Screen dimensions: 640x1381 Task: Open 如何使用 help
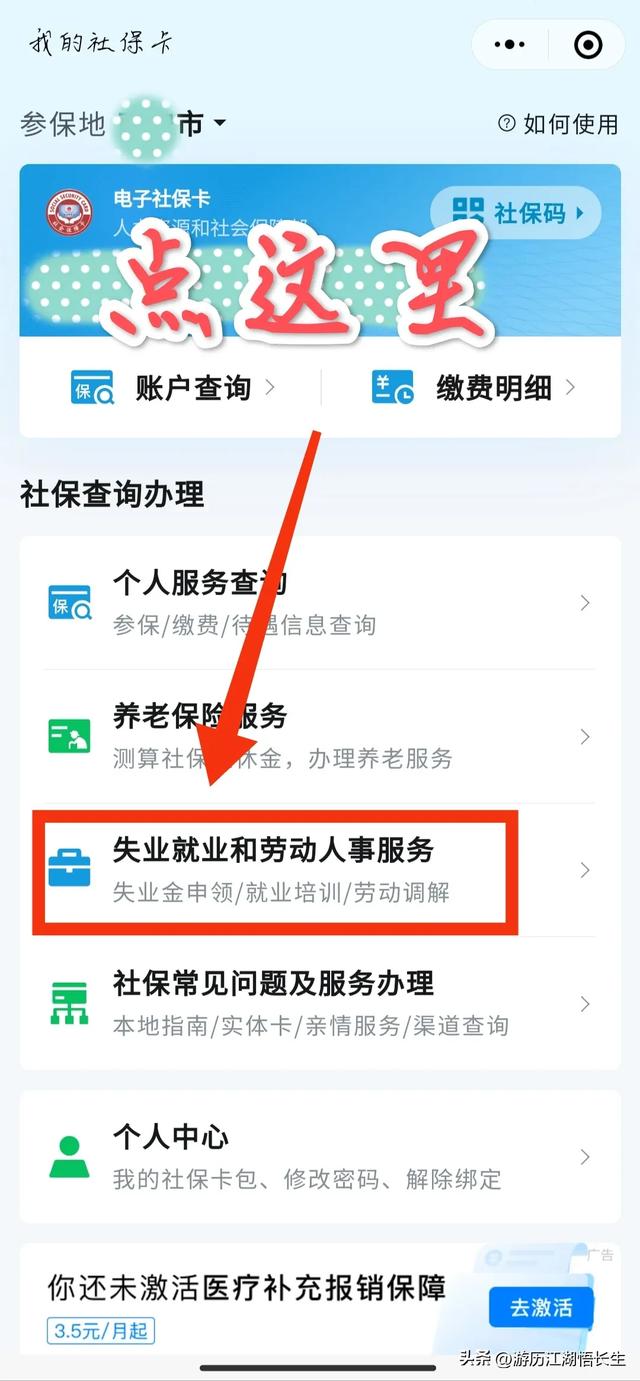[x=559, y=124]
